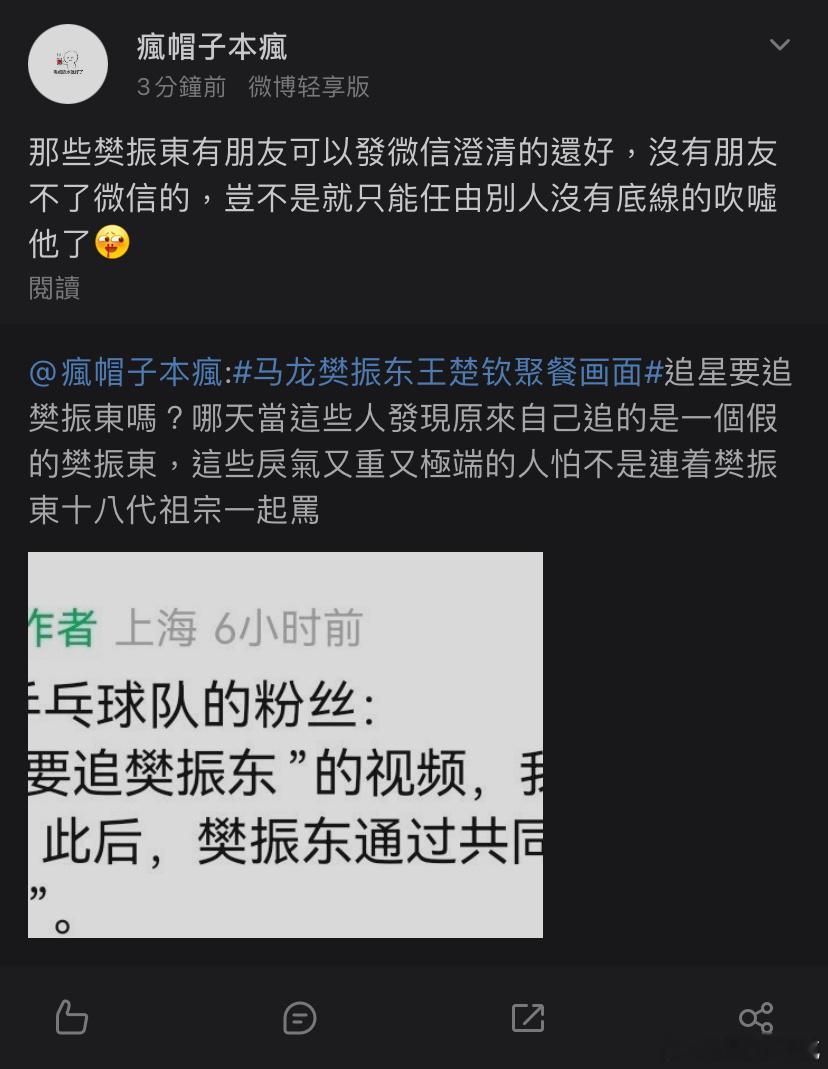Expand the post options with the top chevron
Screen dimensions: 828x1069
click(780, 45)
